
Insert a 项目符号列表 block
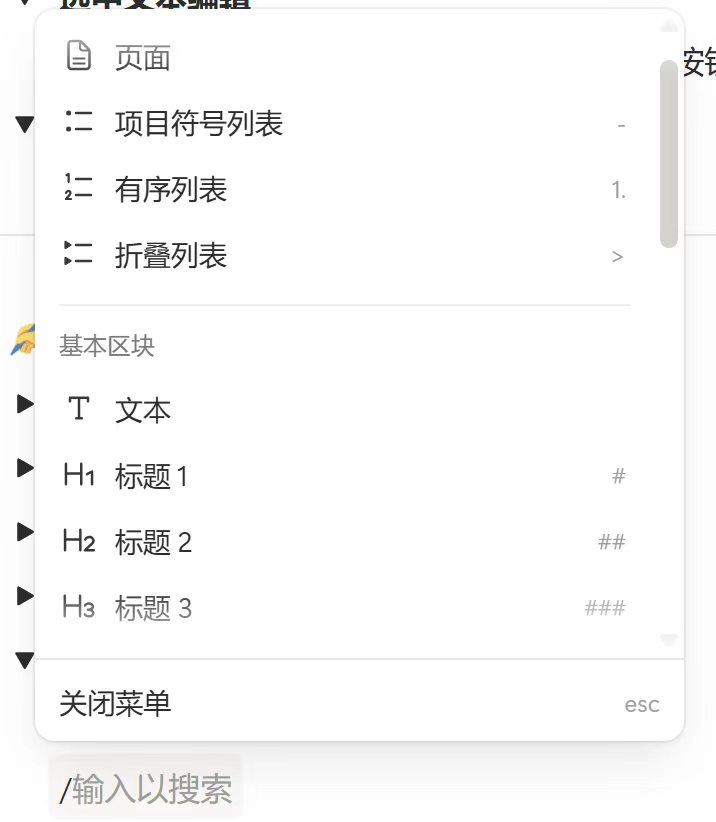[x=199, y=124]
